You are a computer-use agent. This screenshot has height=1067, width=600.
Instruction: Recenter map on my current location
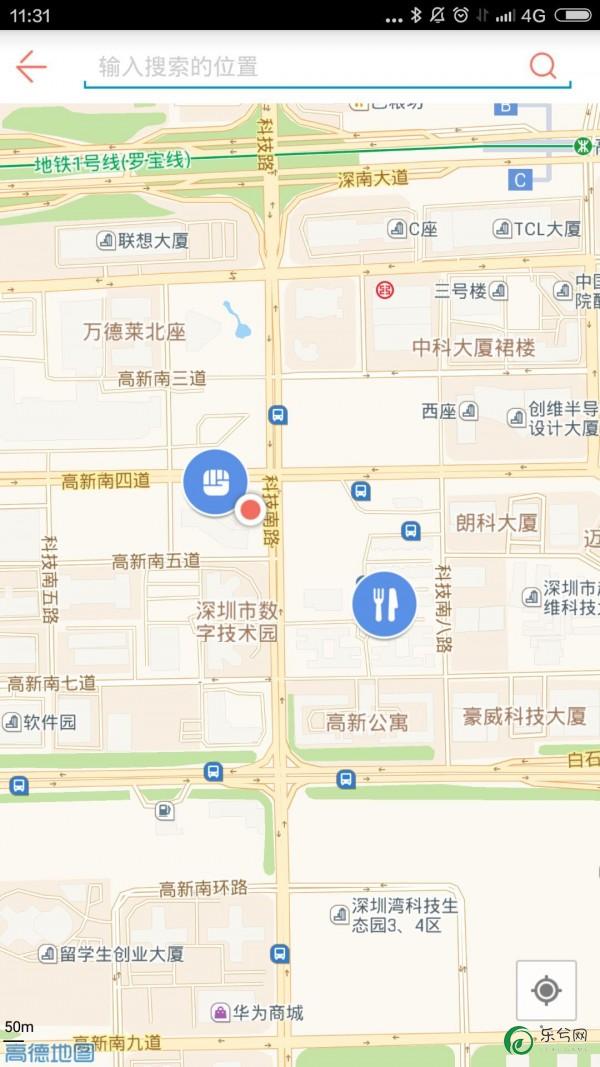[x=546, y=990]
